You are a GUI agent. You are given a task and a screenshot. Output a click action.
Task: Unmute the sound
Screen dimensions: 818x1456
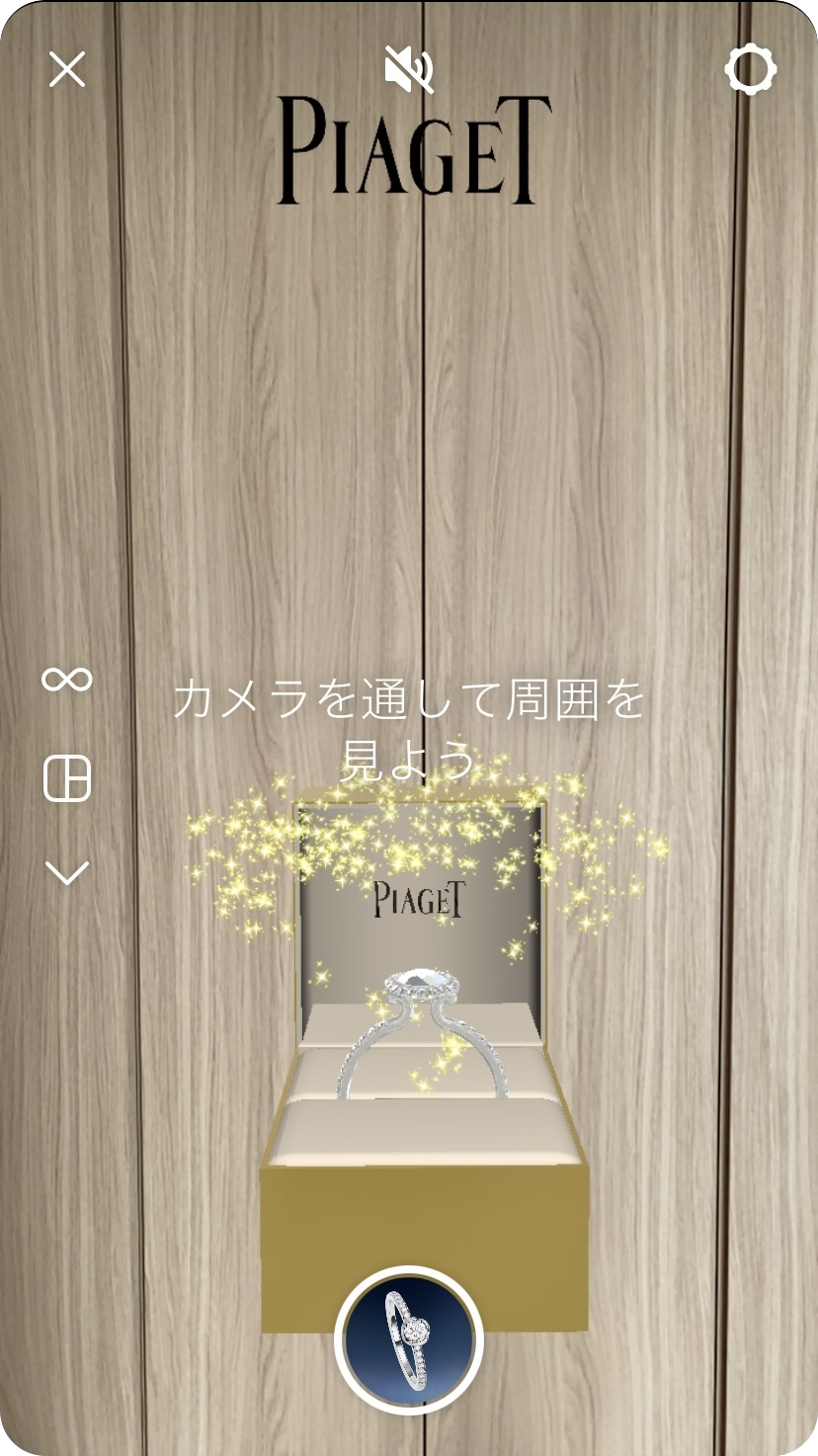coord(409,70)
